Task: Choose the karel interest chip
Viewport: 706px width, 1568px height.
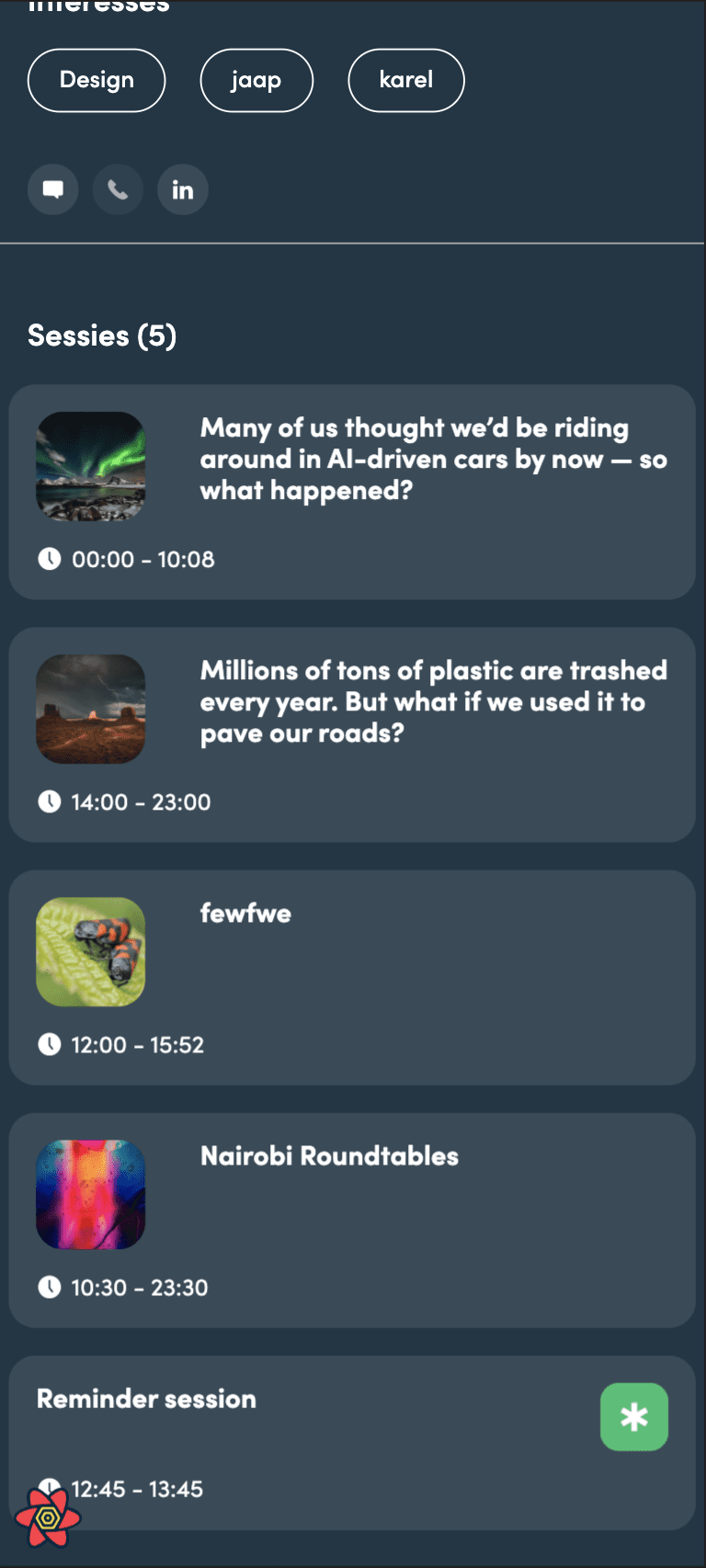Action: [x=406, y=80]
